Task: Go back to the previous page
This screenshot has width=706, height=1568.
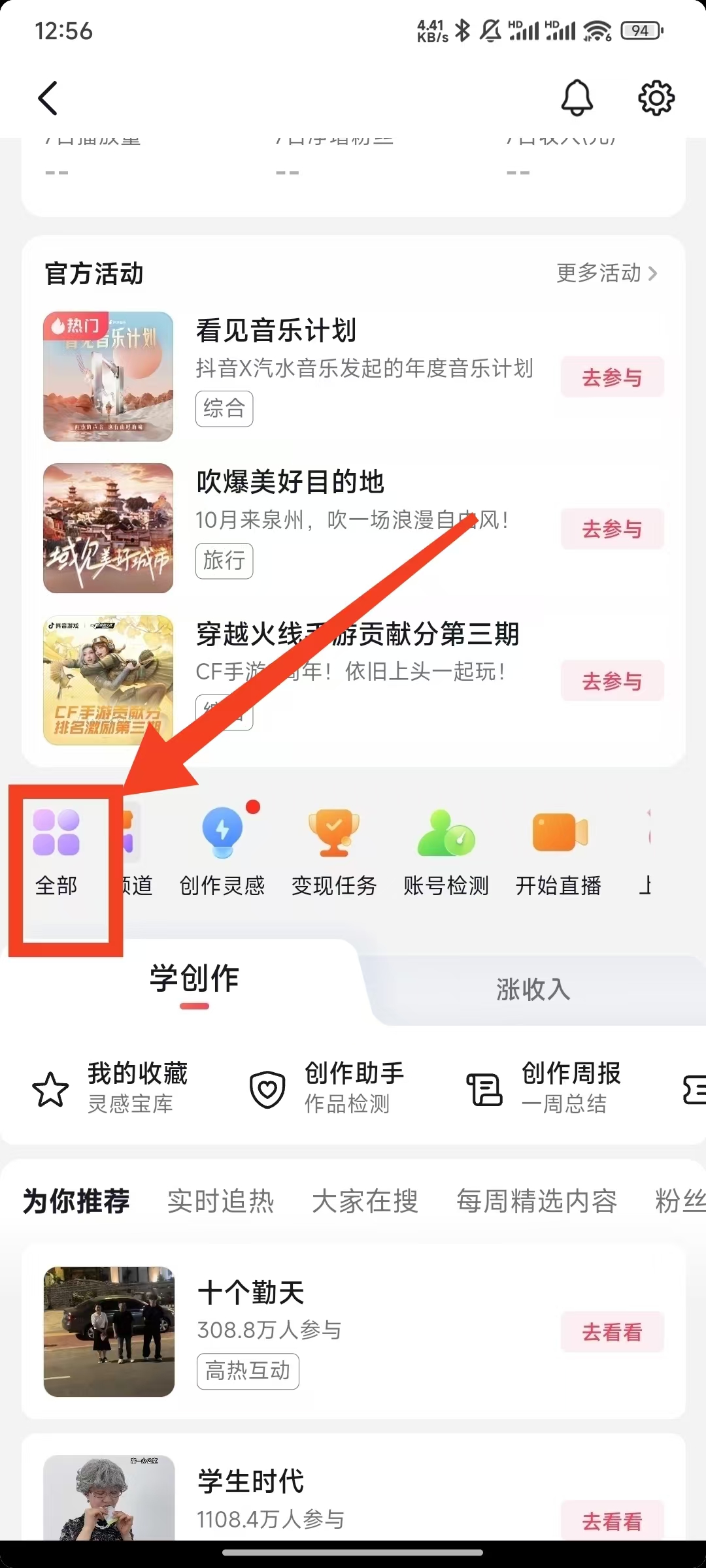Action: coord(48,98)
